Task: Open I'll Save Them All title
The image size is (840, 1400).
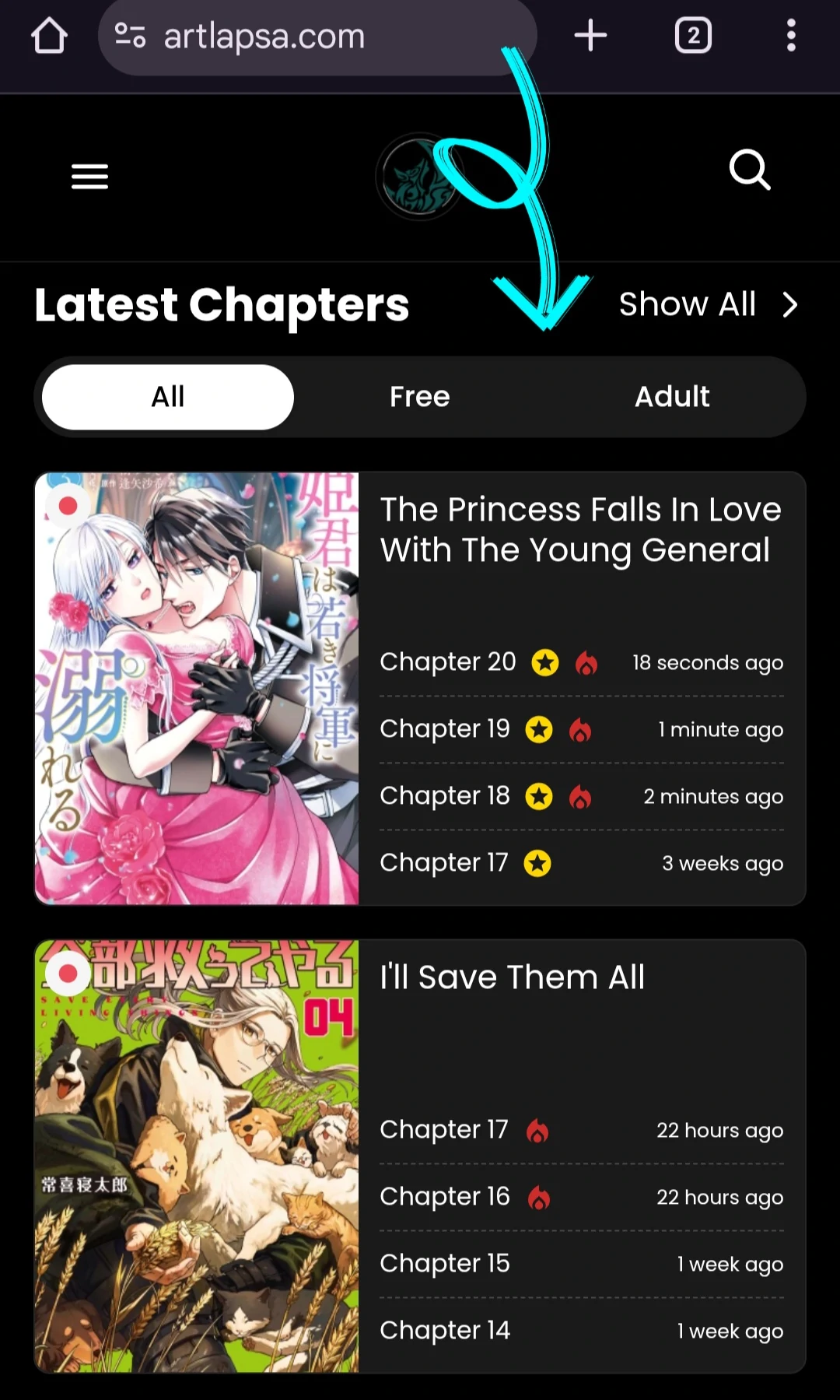Action: click(x=512, y=977)
